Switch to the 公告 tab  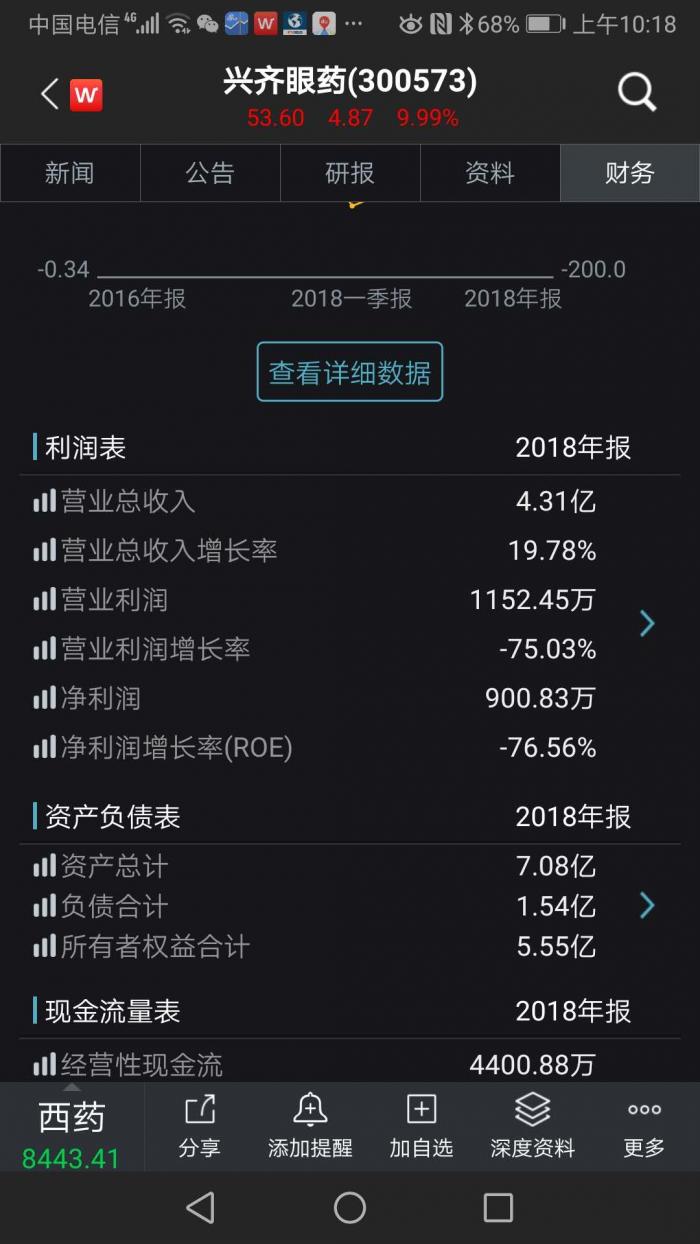(x=210, y=173)
